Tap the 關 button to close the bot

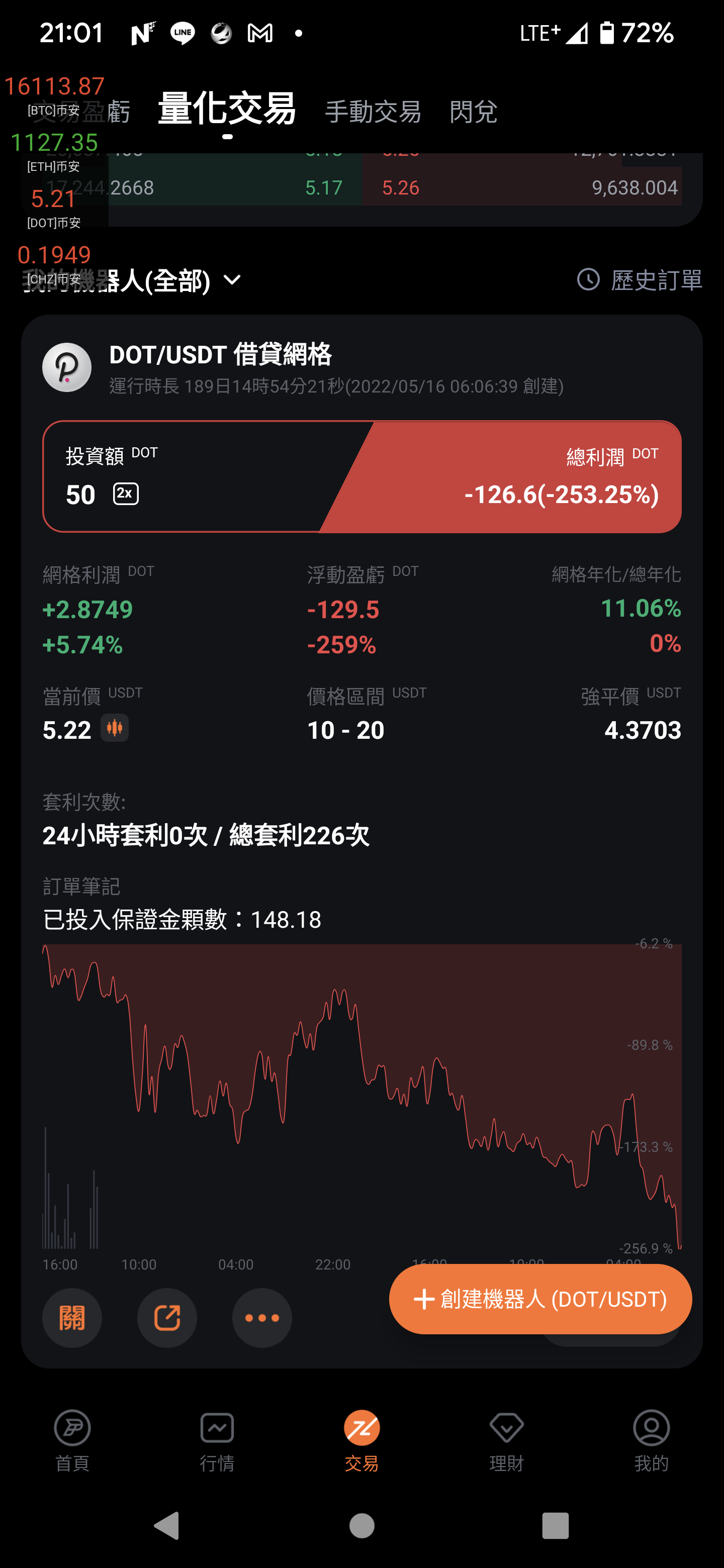(x=72, y=1318)
